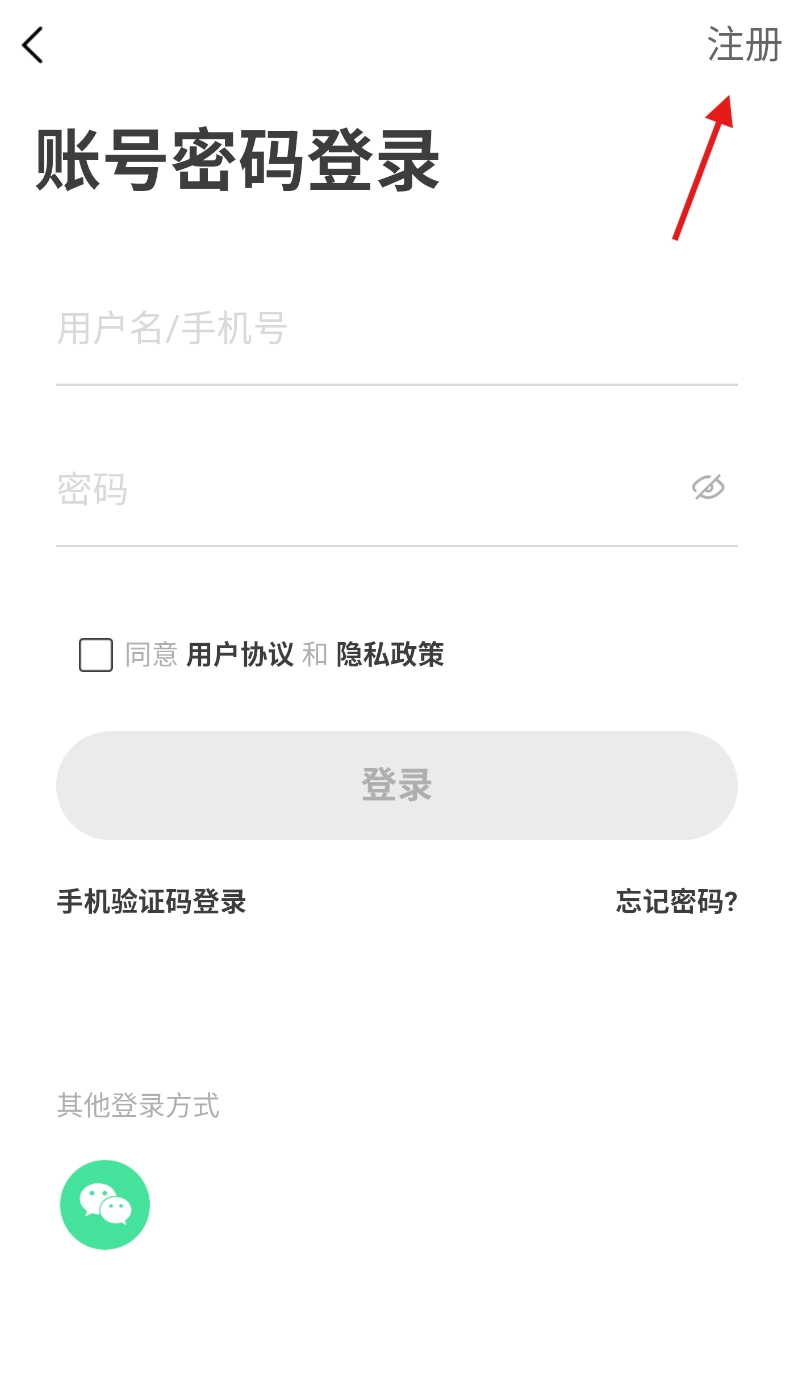Screen dimensions: 799x1384
Task: Go back using the top-left arrow
Action: pos(33,45)
